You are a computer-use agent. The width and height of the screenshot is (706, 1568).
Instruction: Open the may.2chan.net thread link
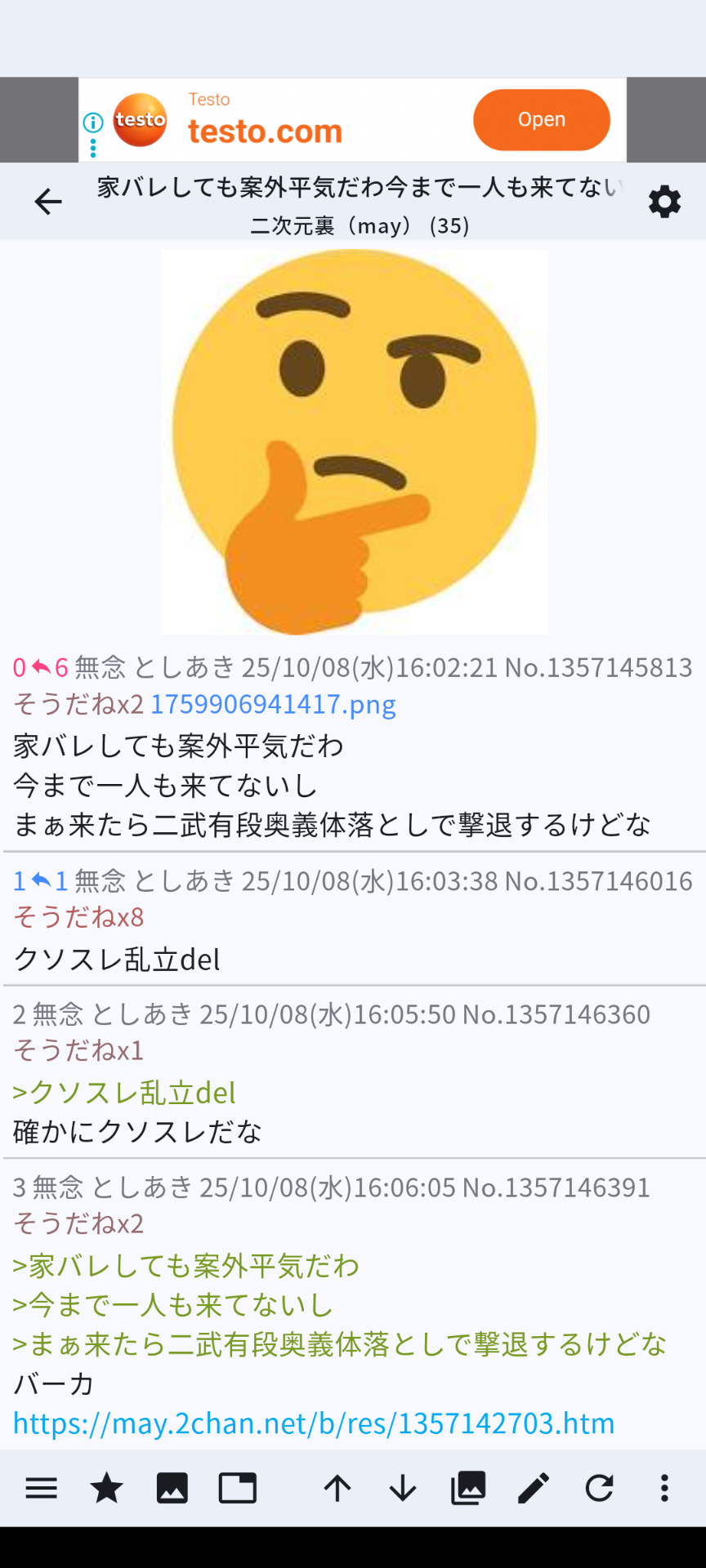pyautogui.click(x=314, y=1423)
